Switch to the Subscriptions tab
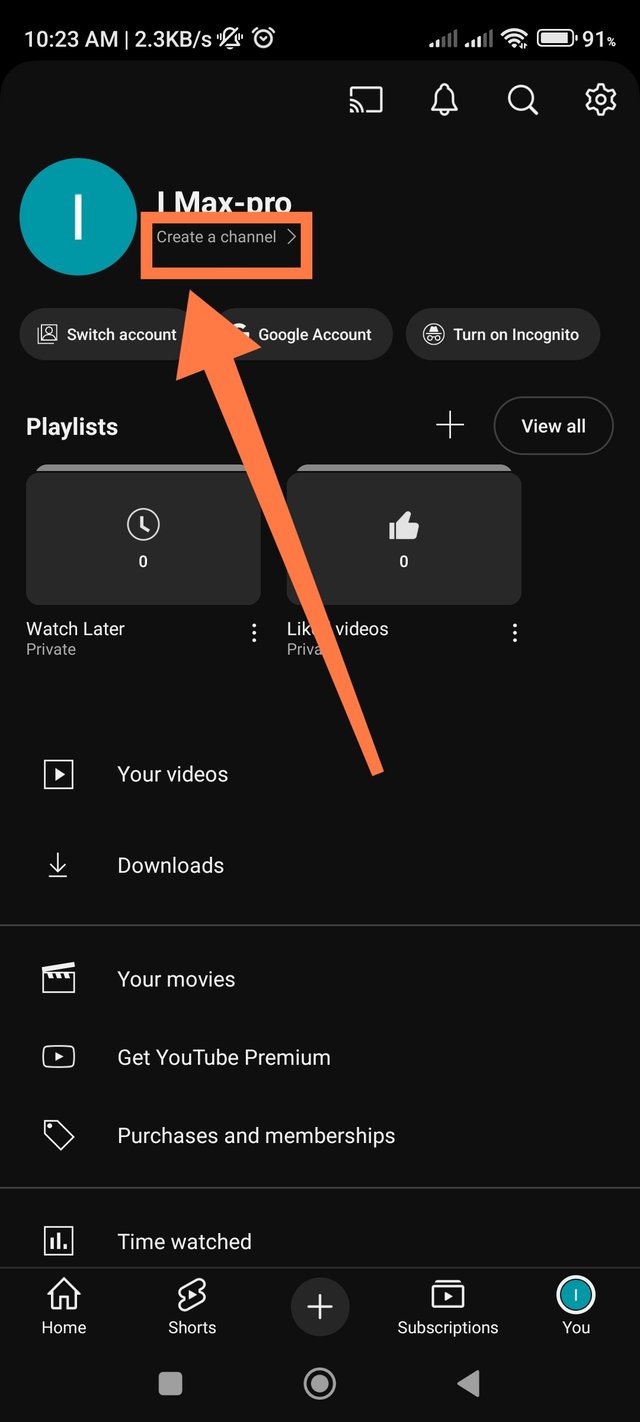Image resolution: width=640 pixels, height=1422 pixels. [x=448, y=1307]
